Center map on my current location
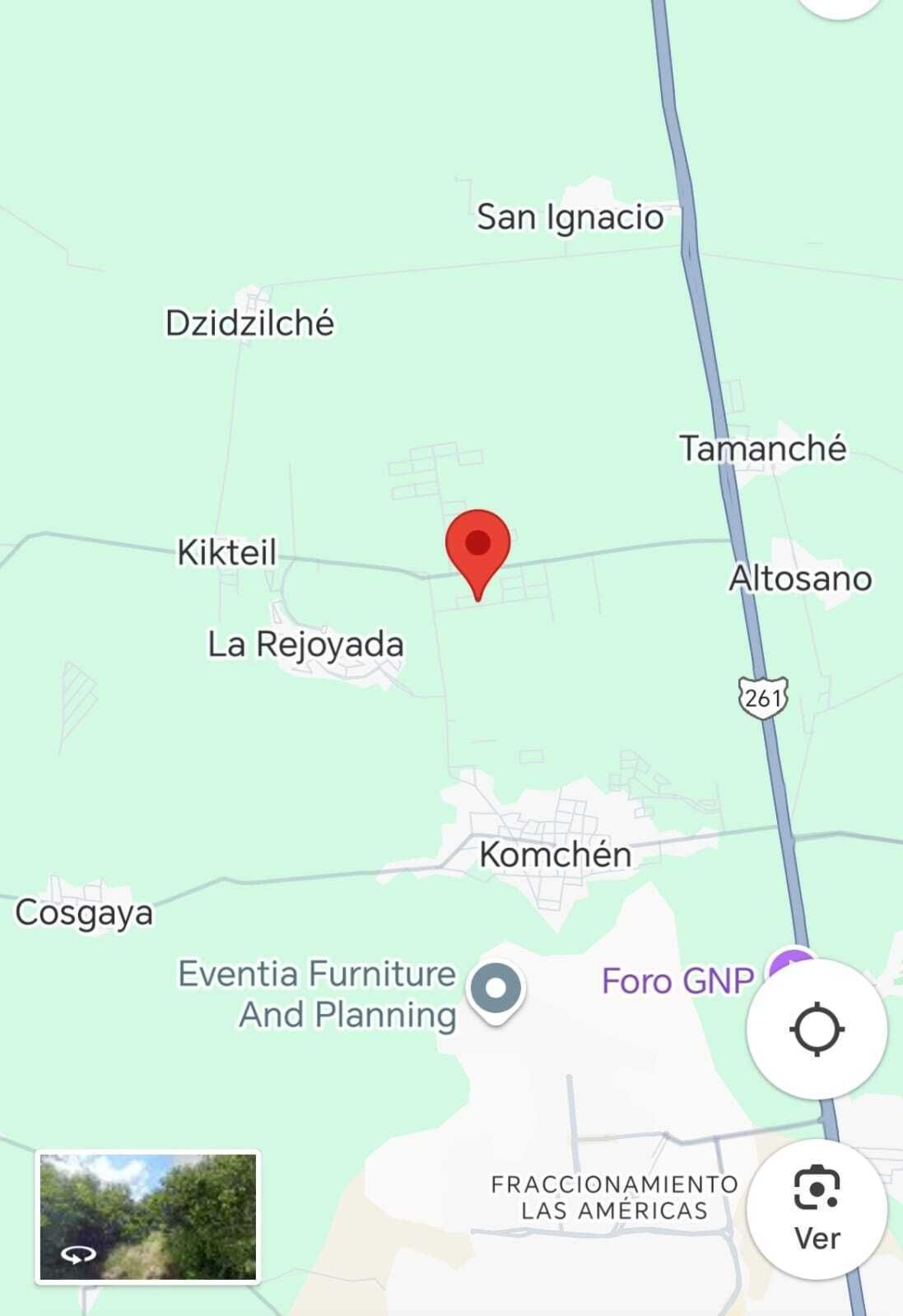This screenshot has height=1316, width=903. point(817,1029)
